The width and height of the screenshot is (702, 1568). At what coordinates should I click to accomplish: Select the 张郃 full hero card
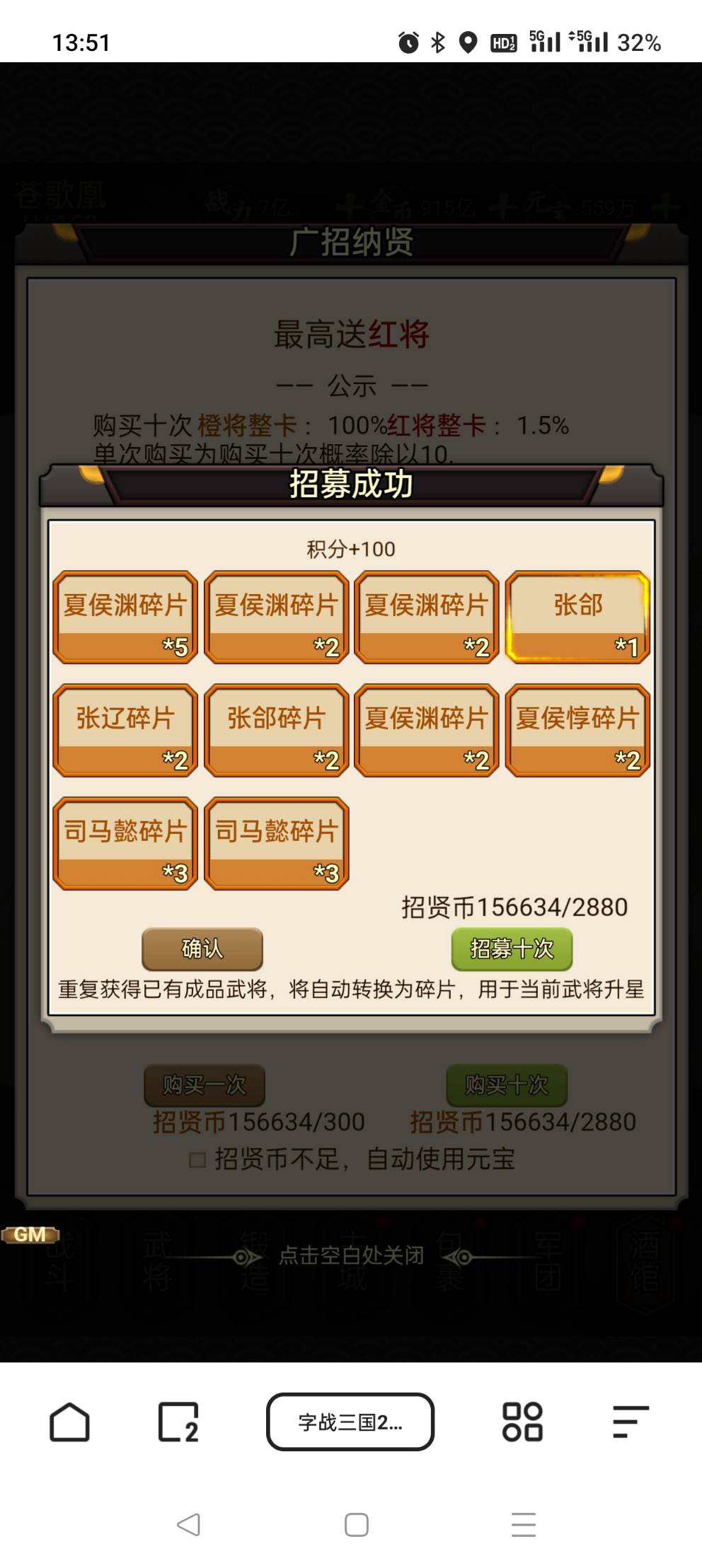[x=577, y=617]
